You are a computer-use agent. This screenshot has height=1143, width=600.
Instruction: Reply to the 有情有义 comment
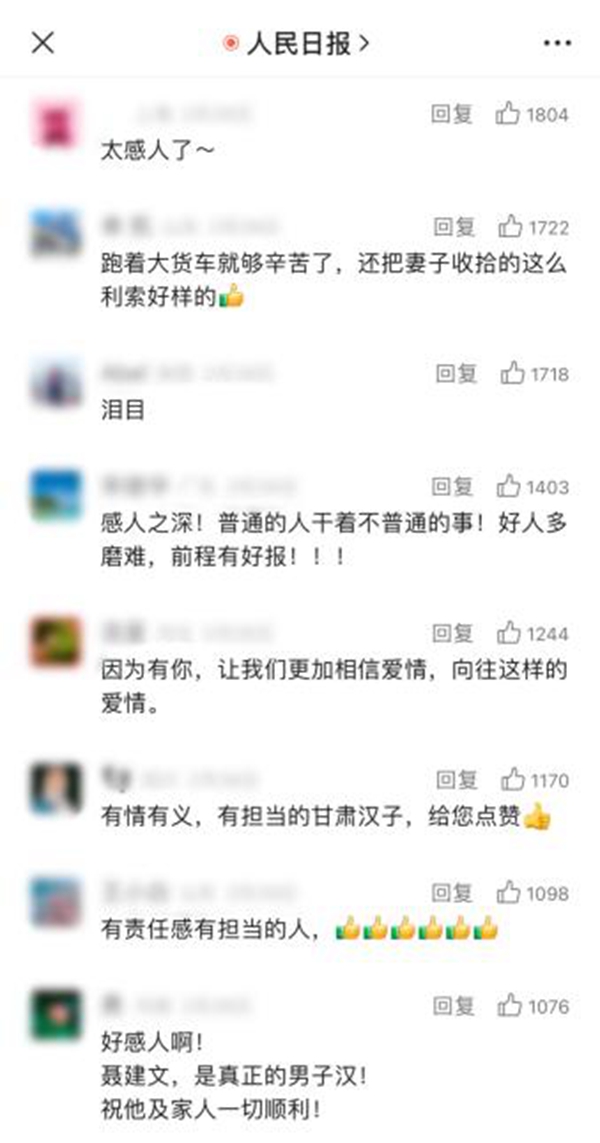456,781
